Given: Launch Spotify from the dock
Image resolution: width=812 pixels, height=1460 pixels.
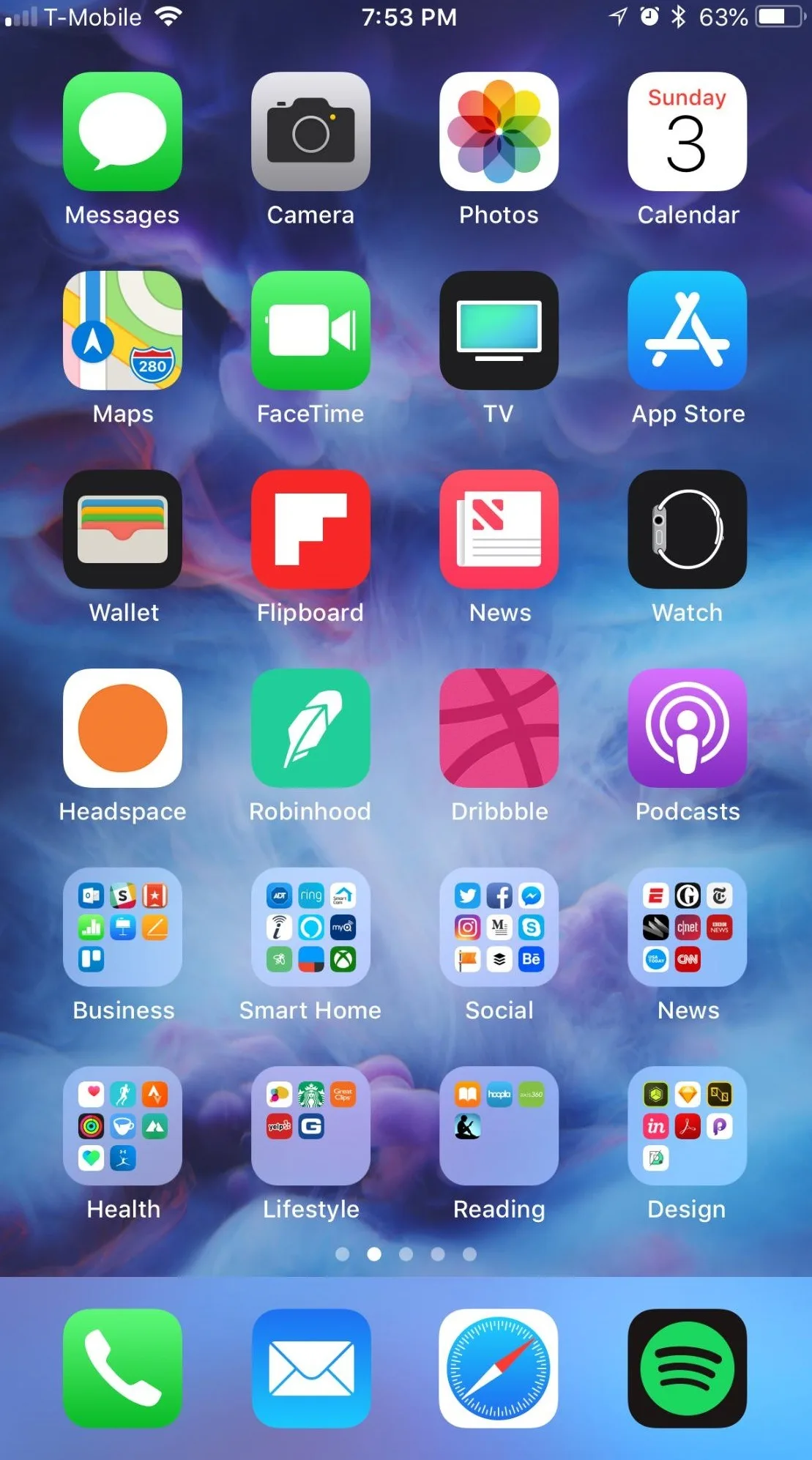Looking at the screenshot, I should tap(687, 1368).
